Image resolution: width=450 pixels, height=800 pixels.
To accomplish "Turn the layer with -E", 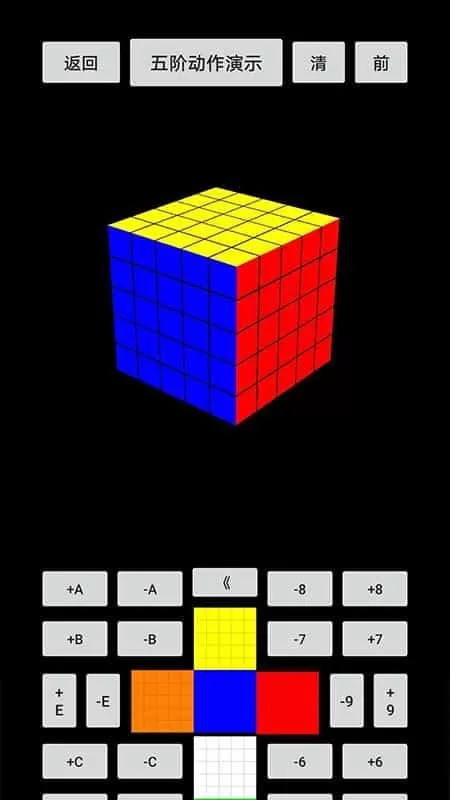I will click(x=103, y=701).
